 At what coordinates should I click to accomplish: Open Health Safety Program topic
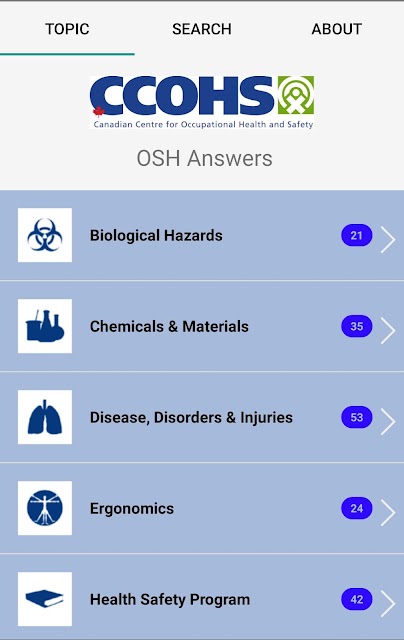[202, 597]
